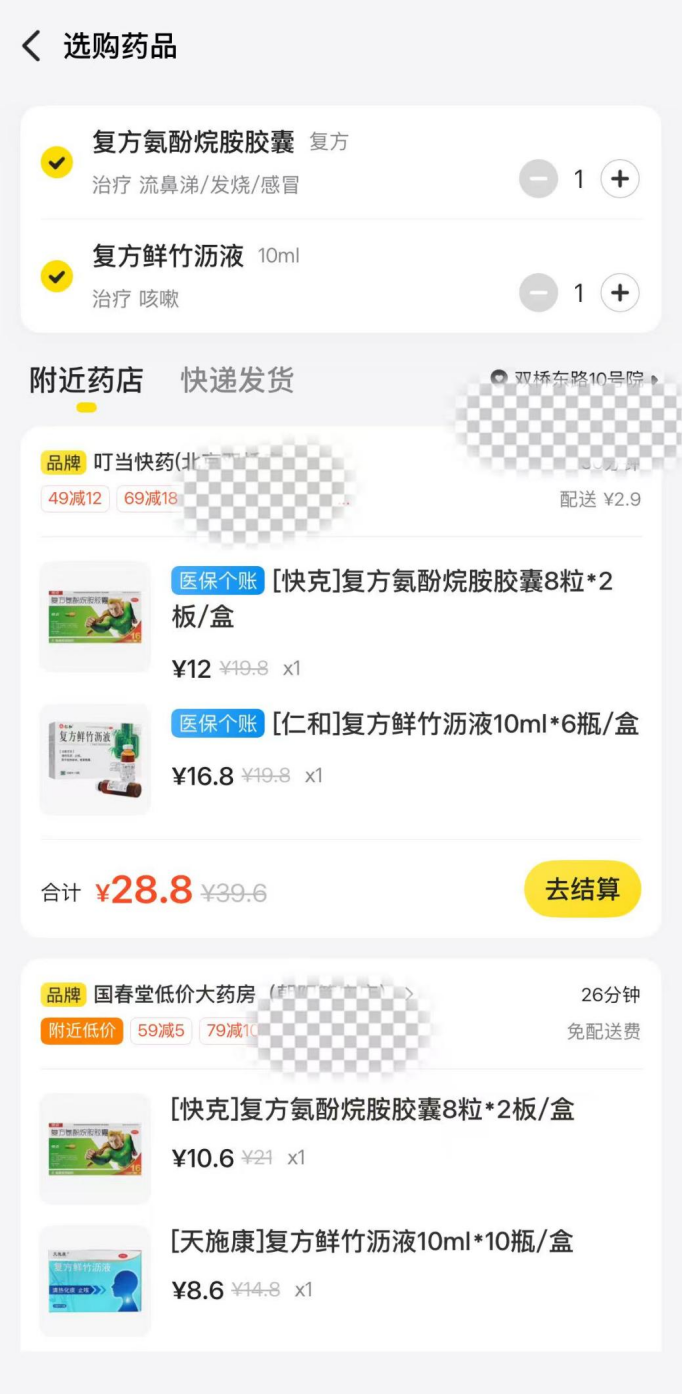Open 国春堂低价大药房 store page

click(x=180, y=995)
